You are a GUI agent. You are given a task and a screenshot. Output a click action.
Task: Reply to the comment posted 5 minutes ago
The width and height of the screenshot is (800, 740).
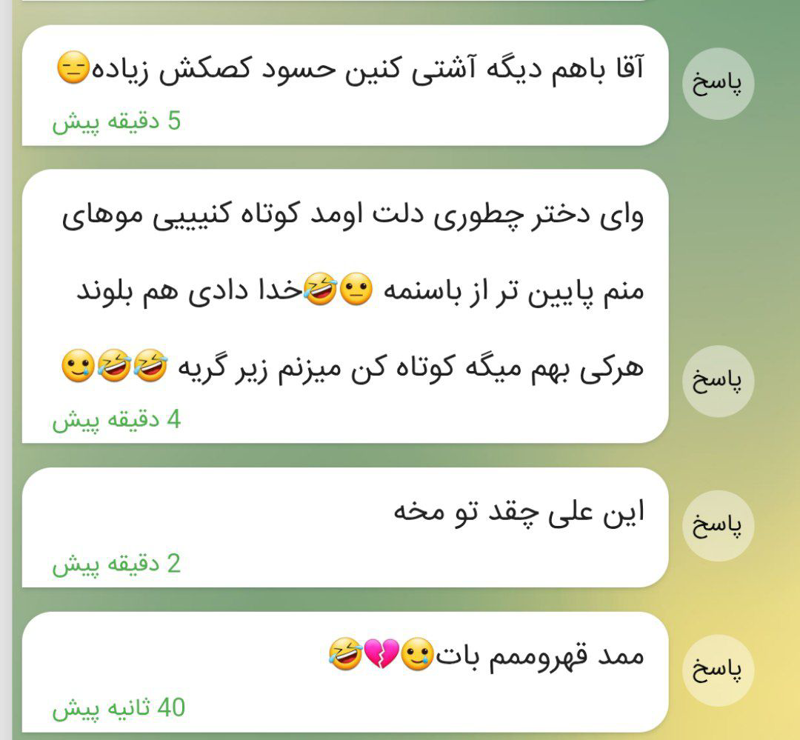tap(717, 84)
